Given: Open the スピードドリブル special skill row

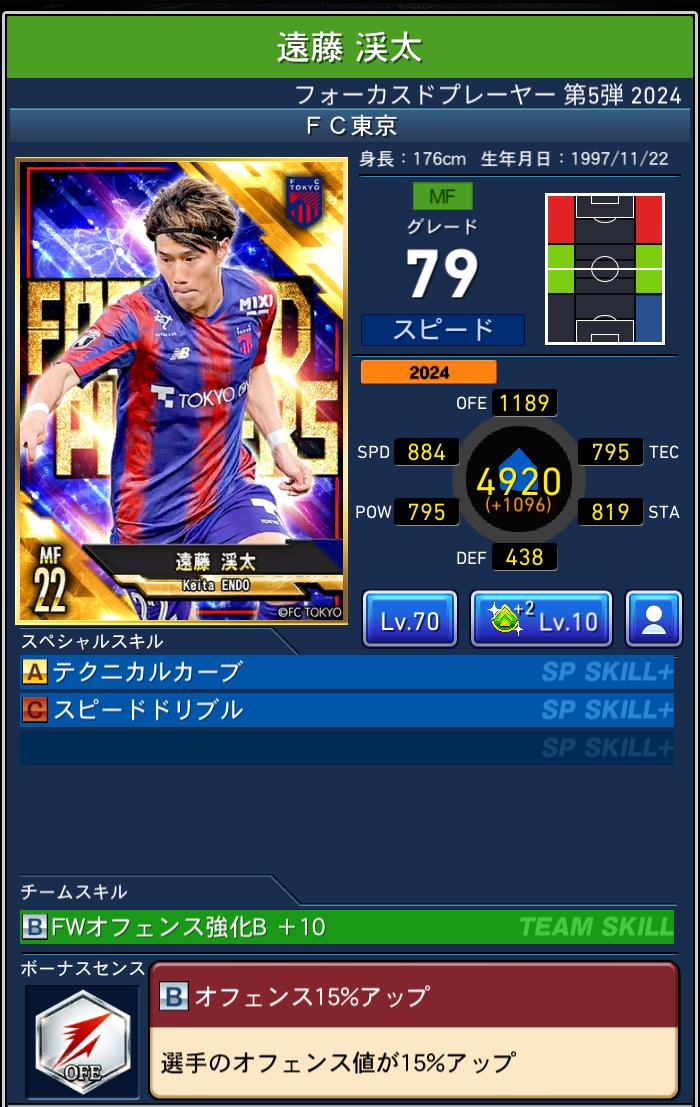Looking at the screenshot, I should pyautogui.click(x=346, y=710).
